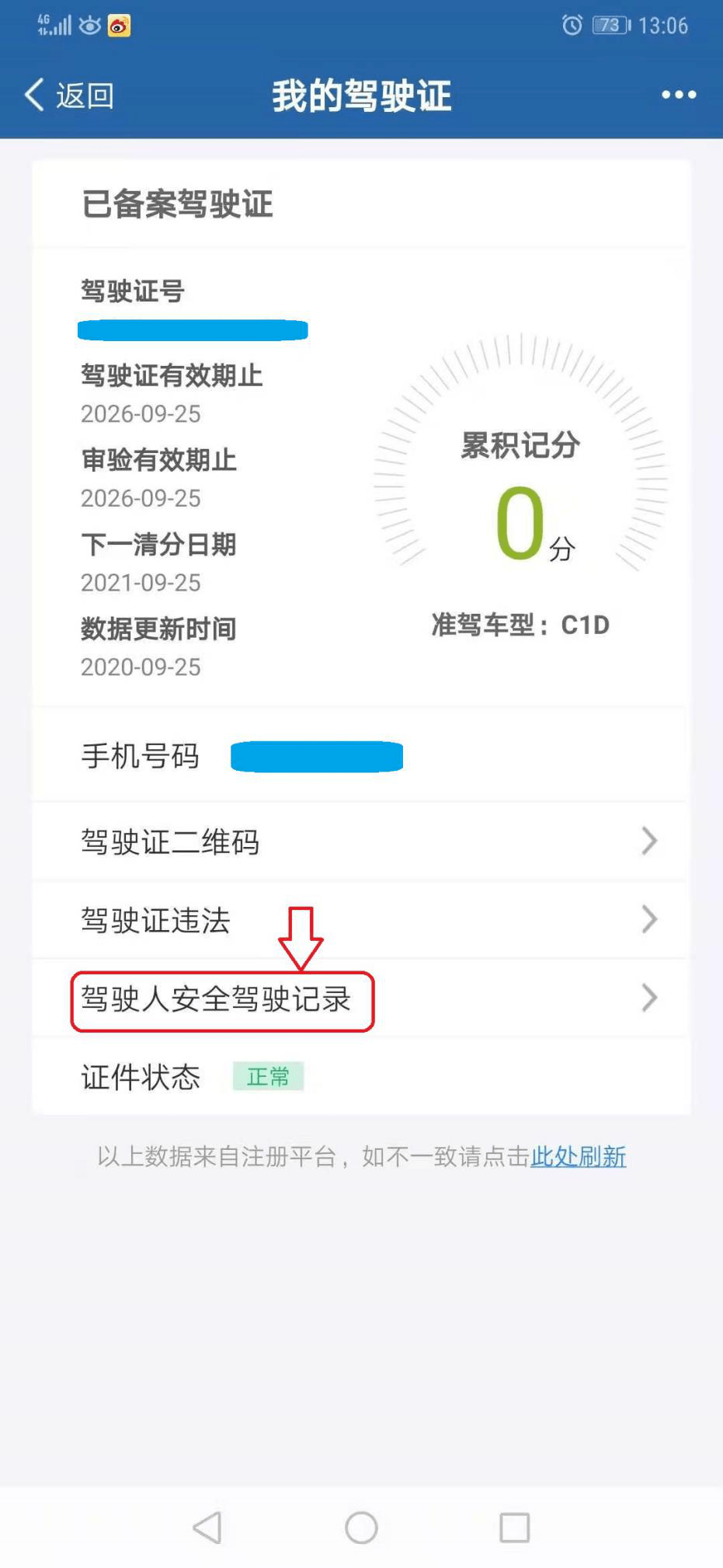Tap the masked driving license number field
This screenshot has height=1568, width=723.
click(193, 329)
